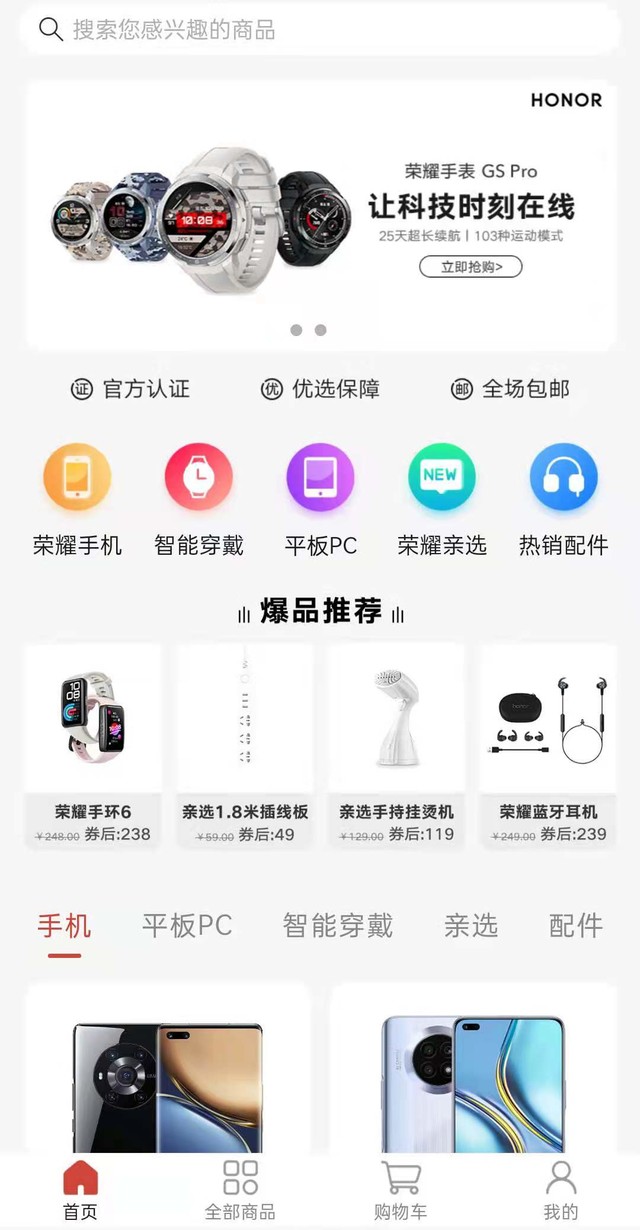The width and height of the screenshot is (640, 1230).
Task: Switch to the 平板PC product tab
Action: [187, 926]
